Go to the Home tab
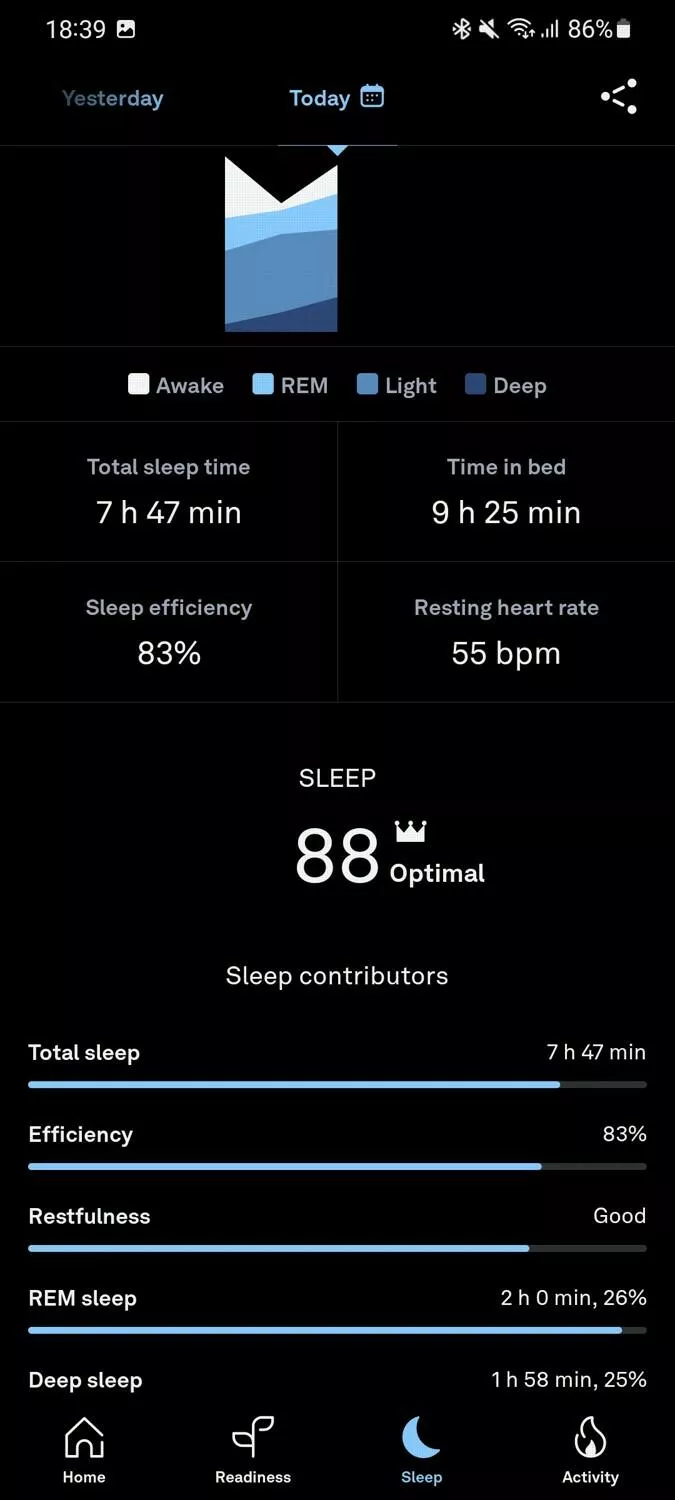 coord(84,1450)
